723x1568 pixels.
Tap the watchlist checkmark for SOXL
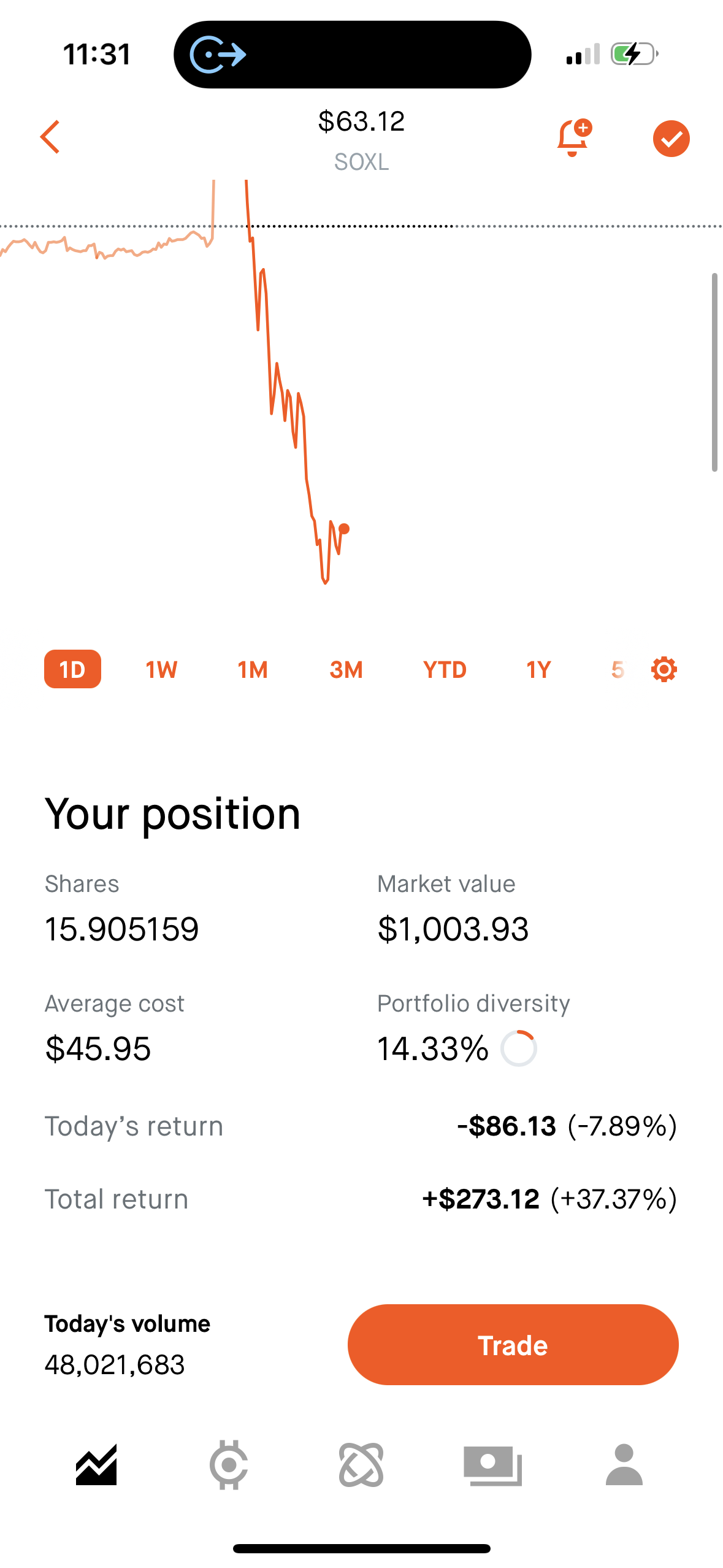click(671, 139)
